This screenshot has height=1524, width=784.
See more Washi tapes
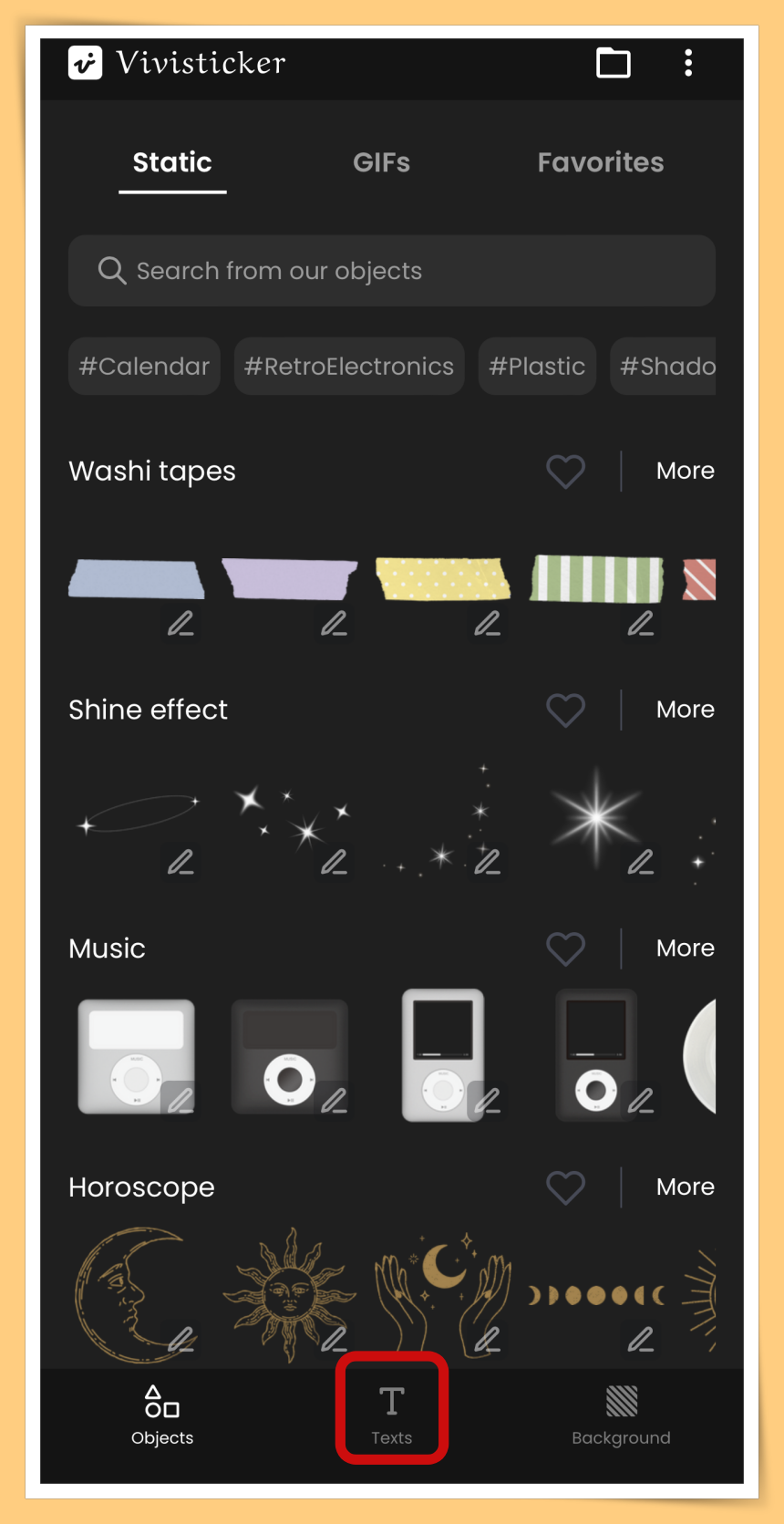tap(685, 472)
